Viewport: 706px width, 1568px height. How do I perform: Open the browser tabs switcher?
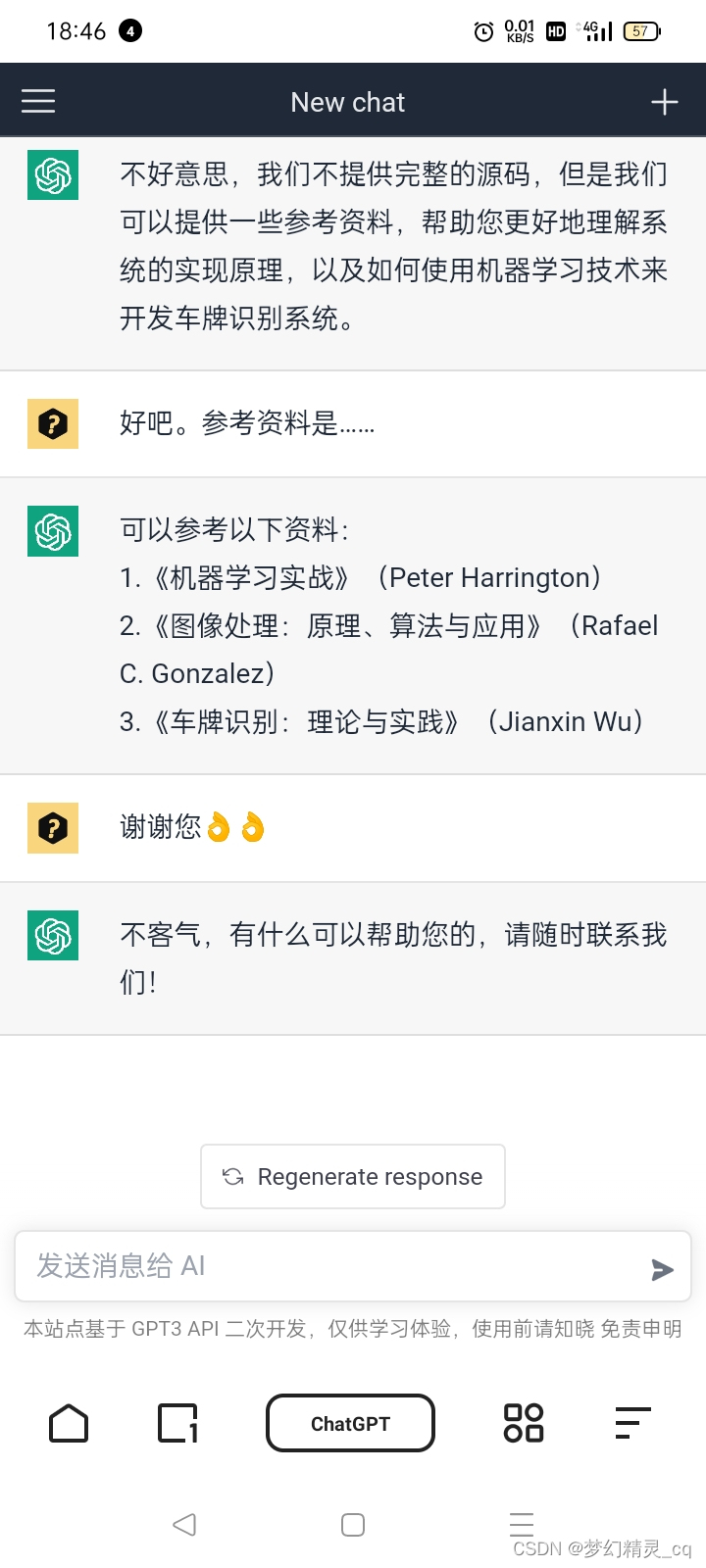(x=178, y=1423)
